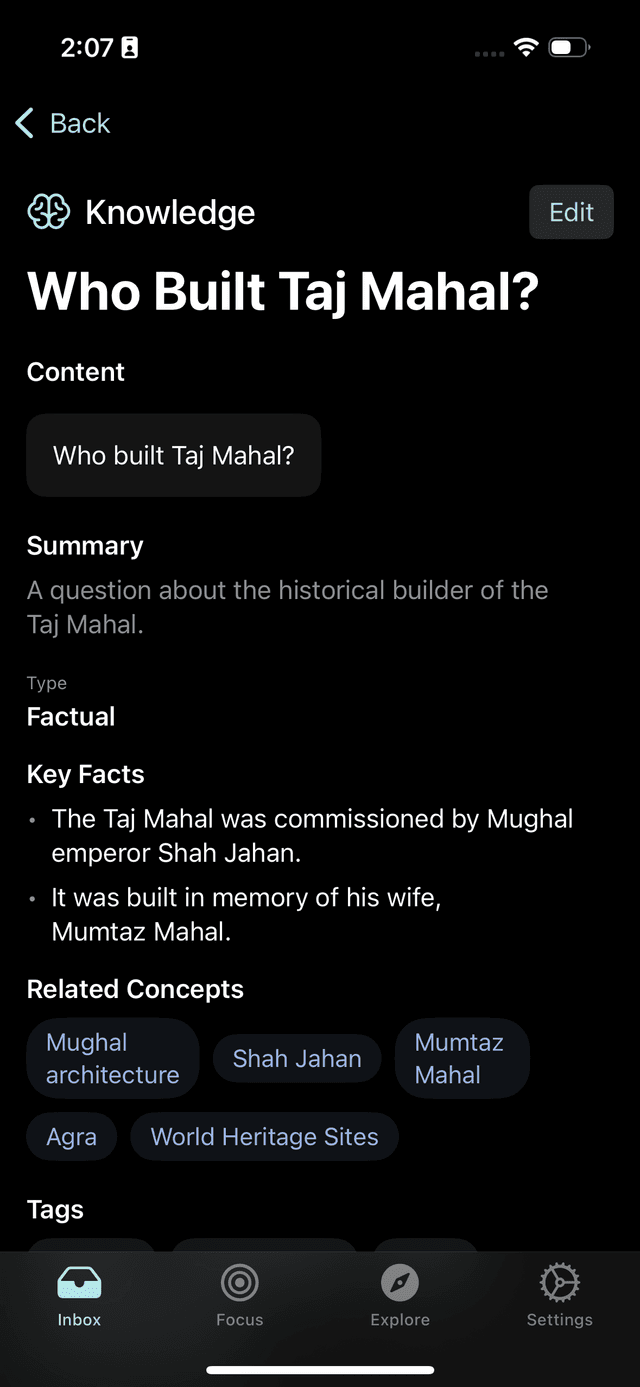The height and width of the screenshot is (1387, 640).
Task: Select the Mughal architecture concept chip
Action: tap(112, 1058)
